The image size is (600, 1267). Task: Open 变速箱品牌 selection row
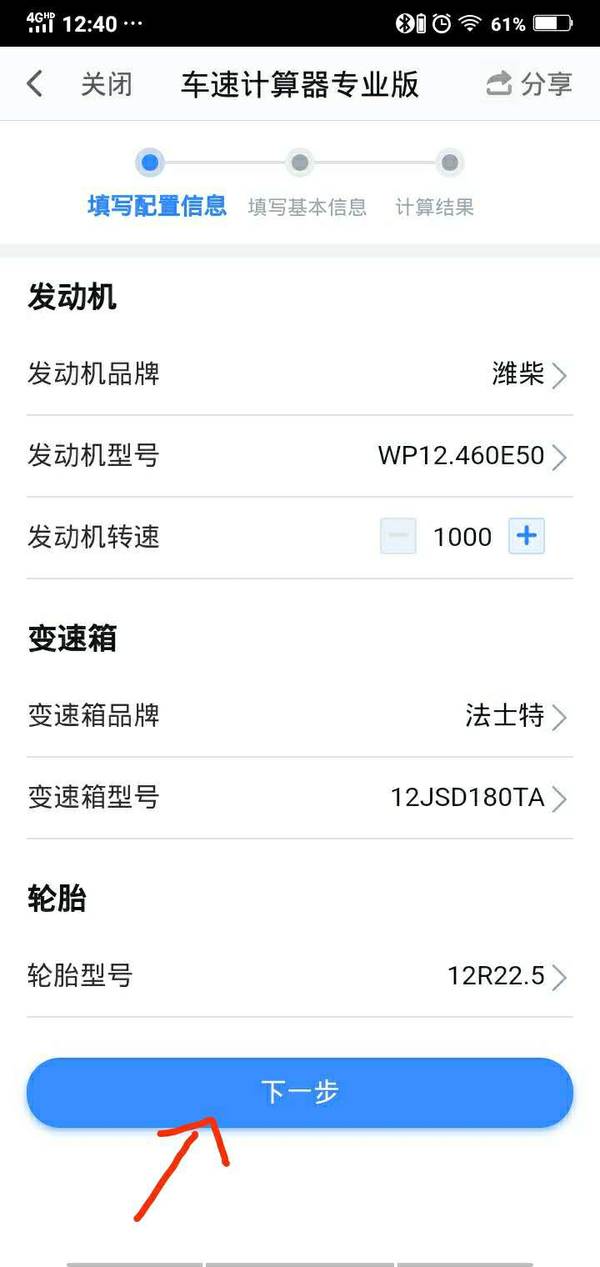[x=300, y=716]
